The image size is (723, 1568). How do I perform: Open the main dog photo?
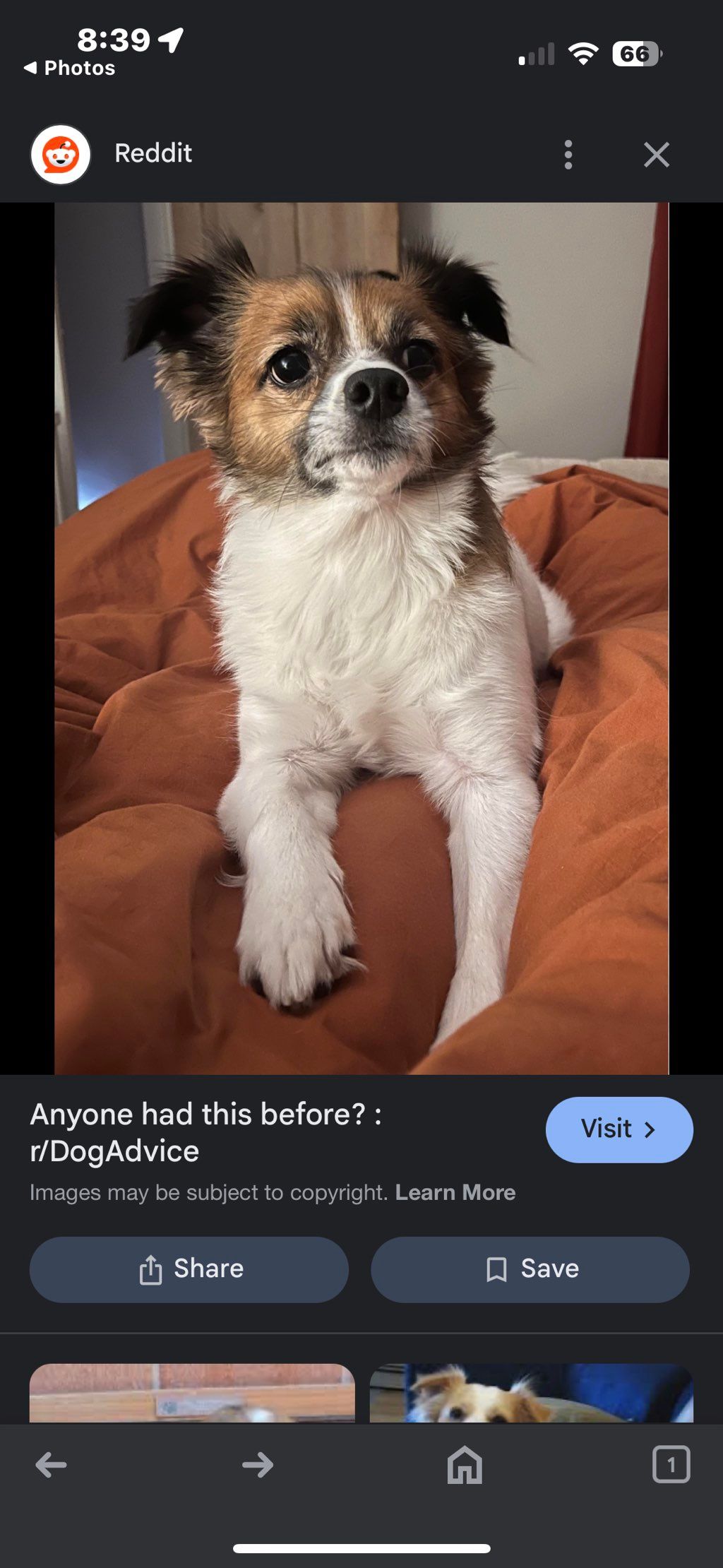[x=361, y=639]
